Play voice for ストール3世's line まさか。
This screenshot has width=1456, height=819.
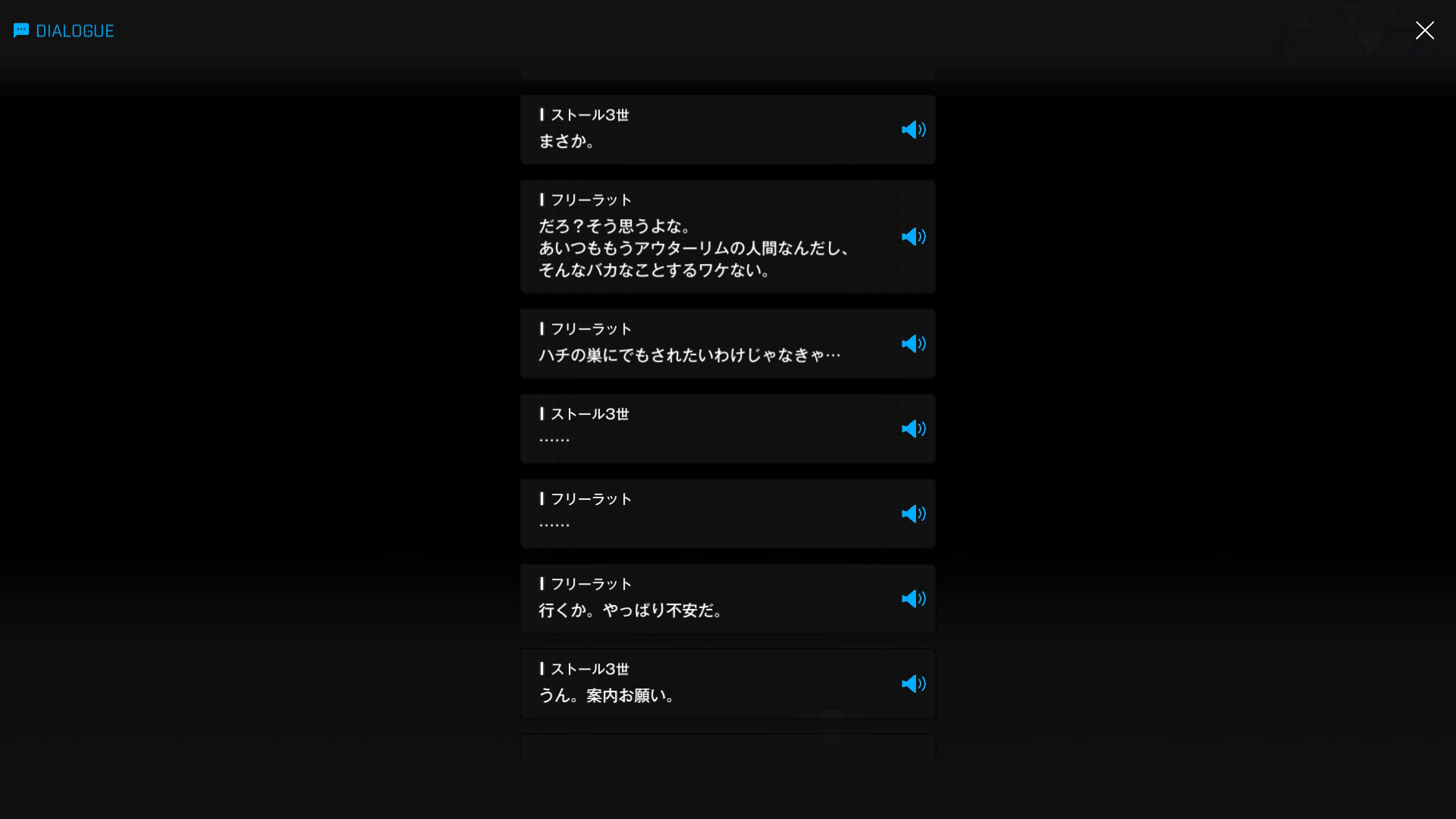[x=913, y=130]
